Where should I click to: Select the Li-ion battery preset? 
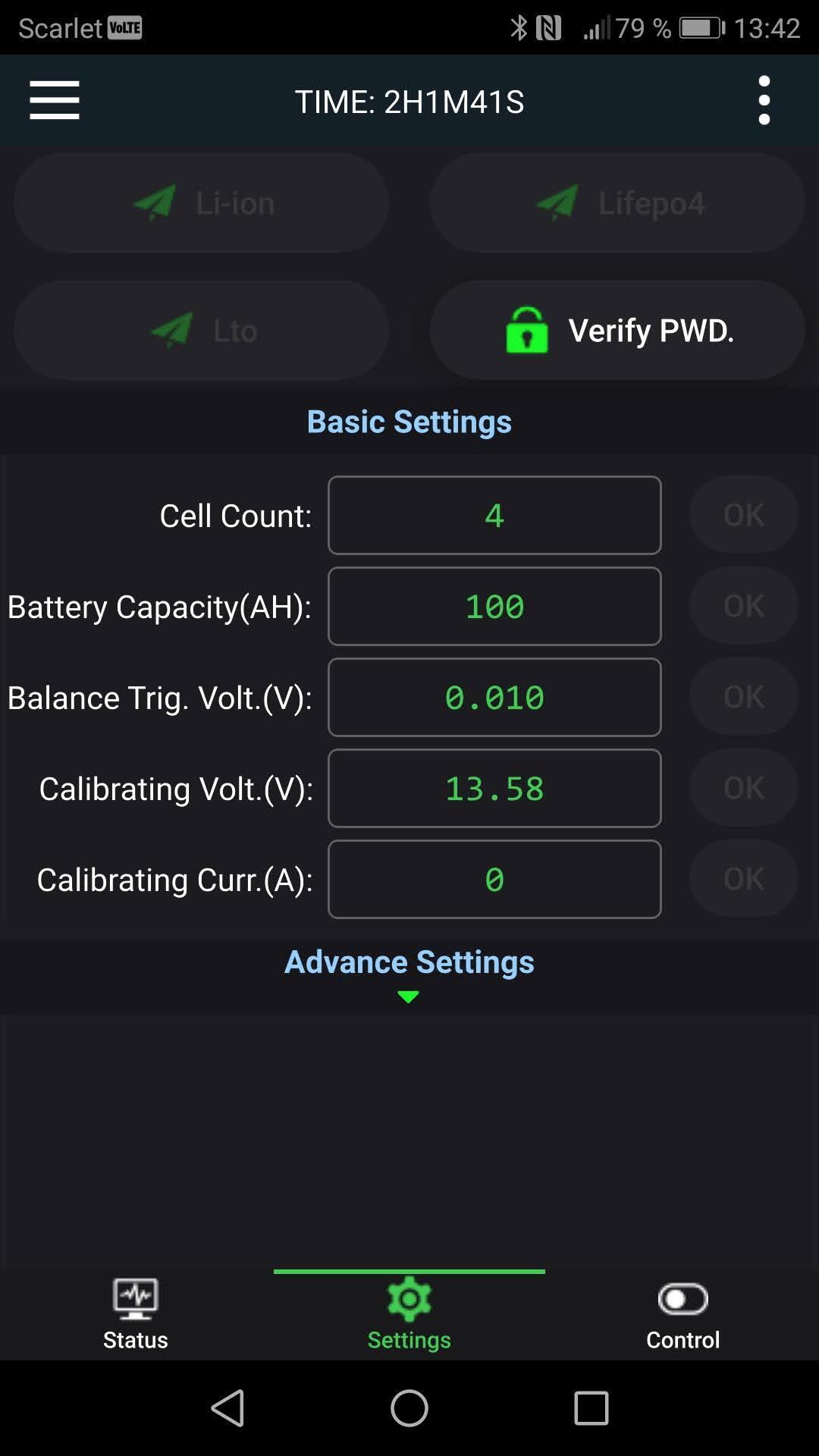coord(201,203)
